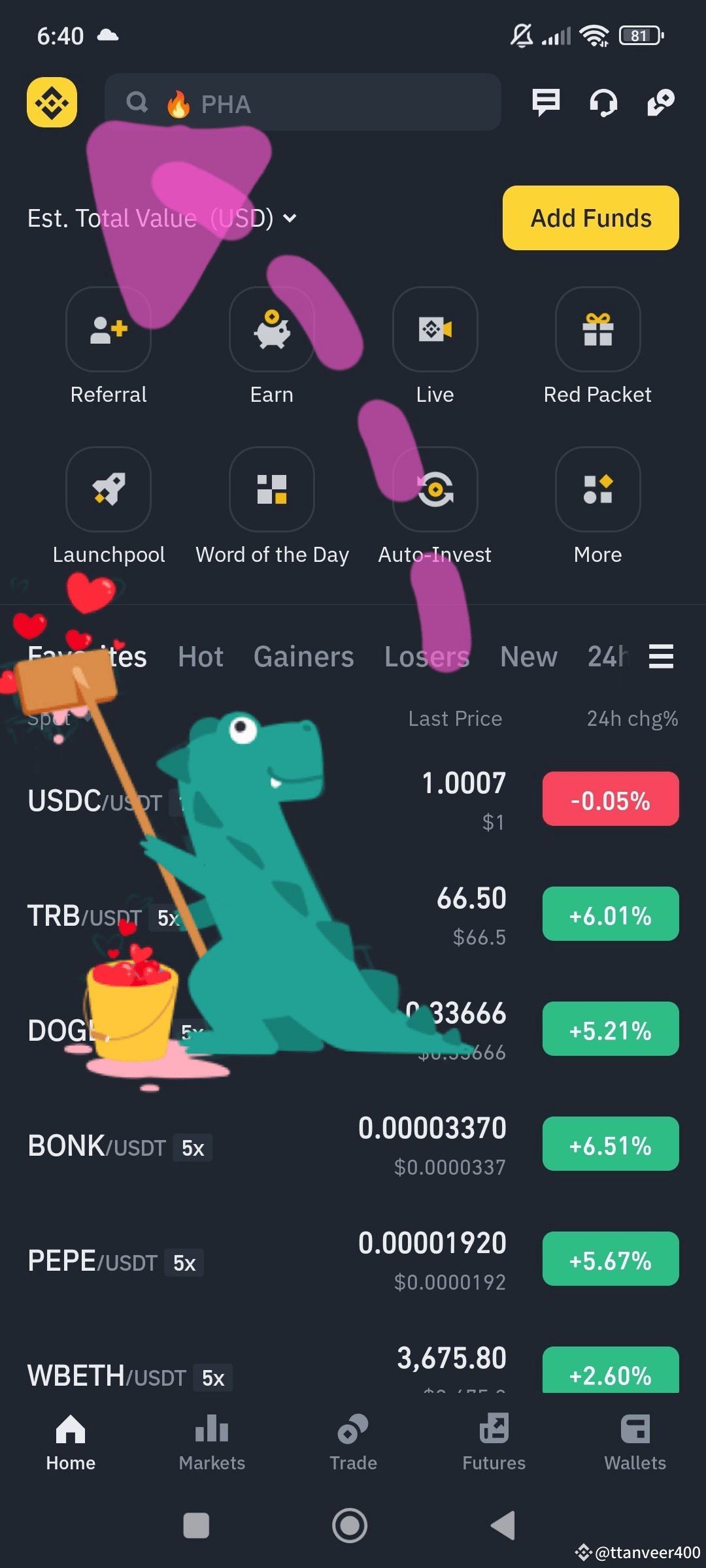
Task: Open customer support headset icon
Action: pyautogui.click(x=603, y=103)
